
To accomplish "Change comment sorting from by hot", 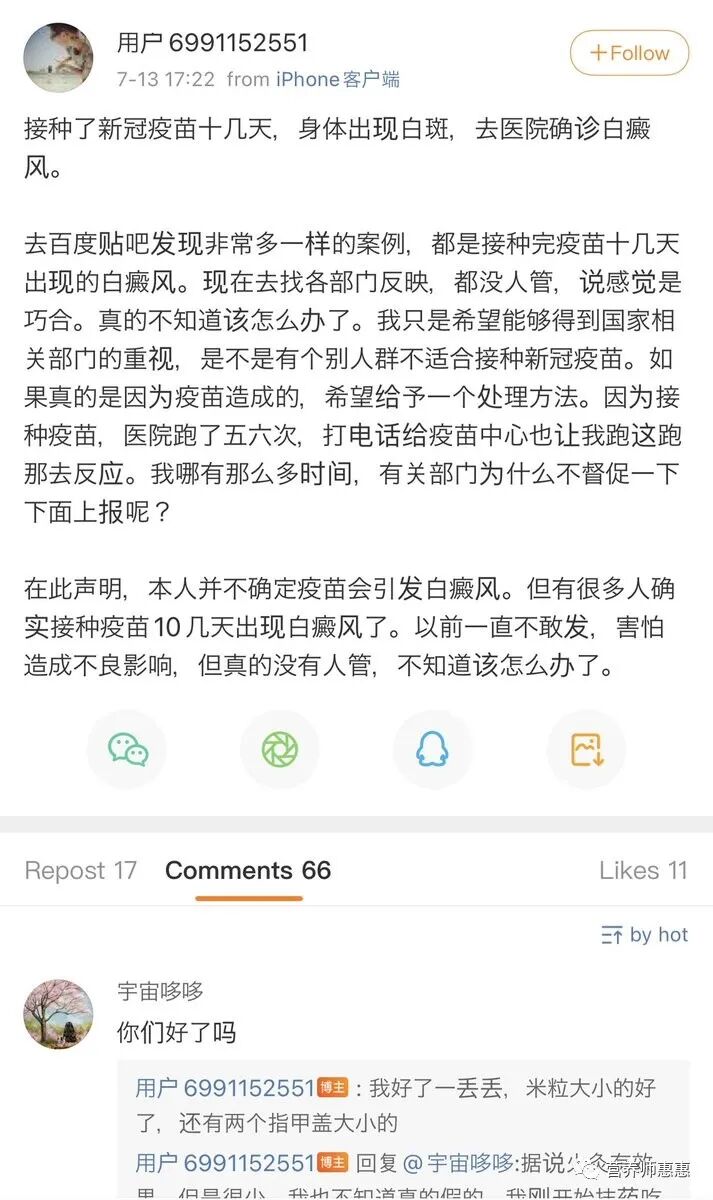I will 645,935.
